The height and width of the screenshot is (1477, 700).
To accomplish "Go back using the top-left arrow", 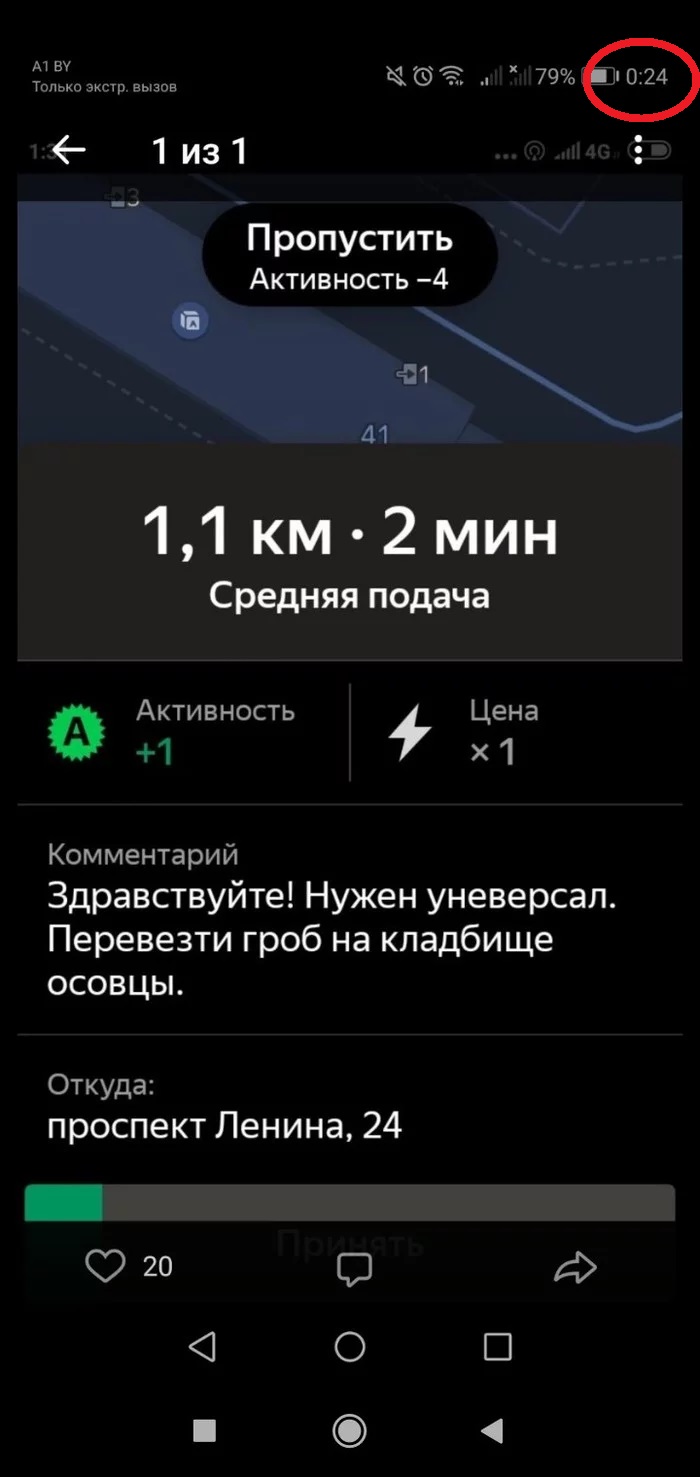I will [x=70, y=151].
